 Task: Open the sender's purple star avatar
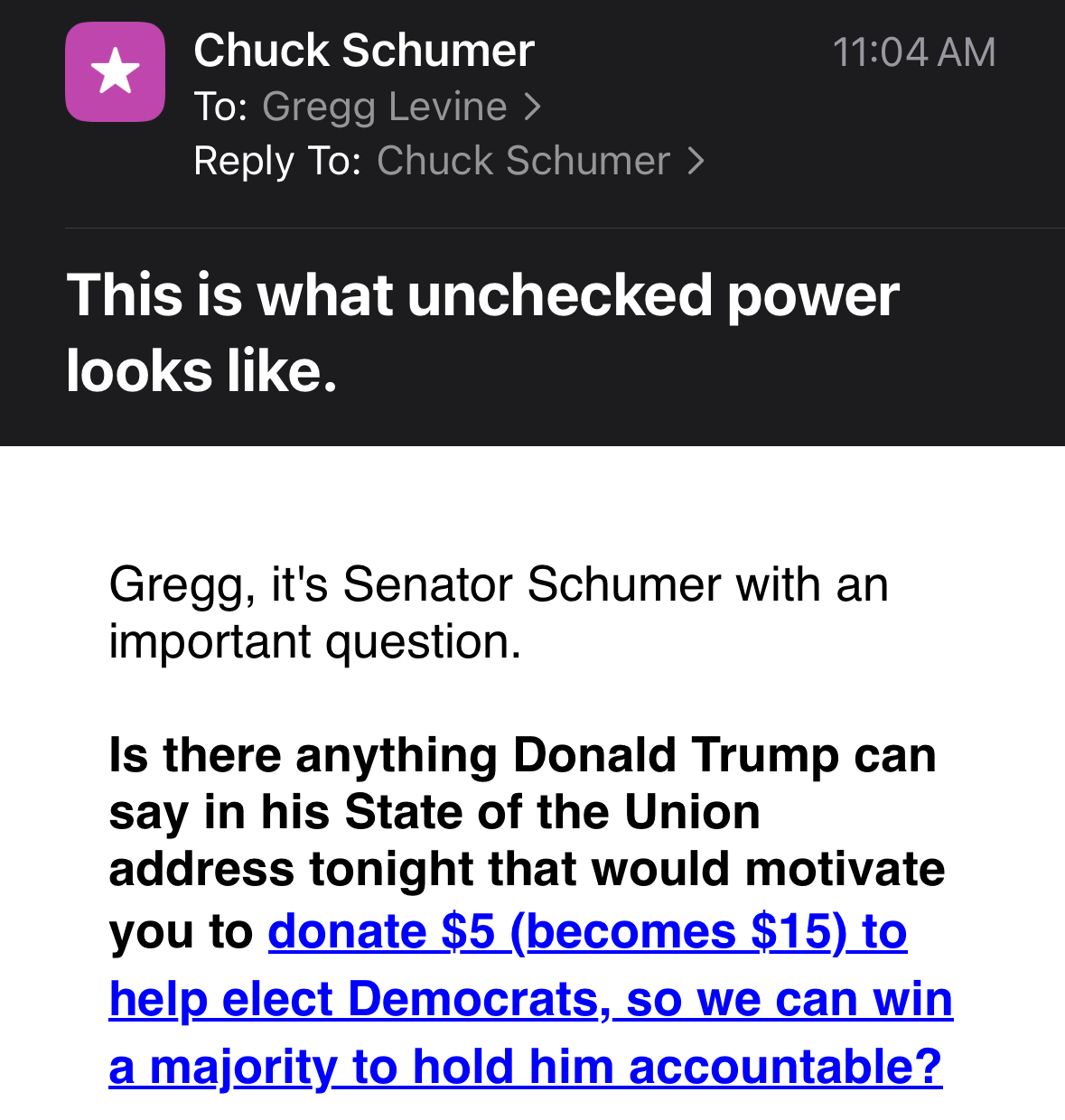[115, 72]
